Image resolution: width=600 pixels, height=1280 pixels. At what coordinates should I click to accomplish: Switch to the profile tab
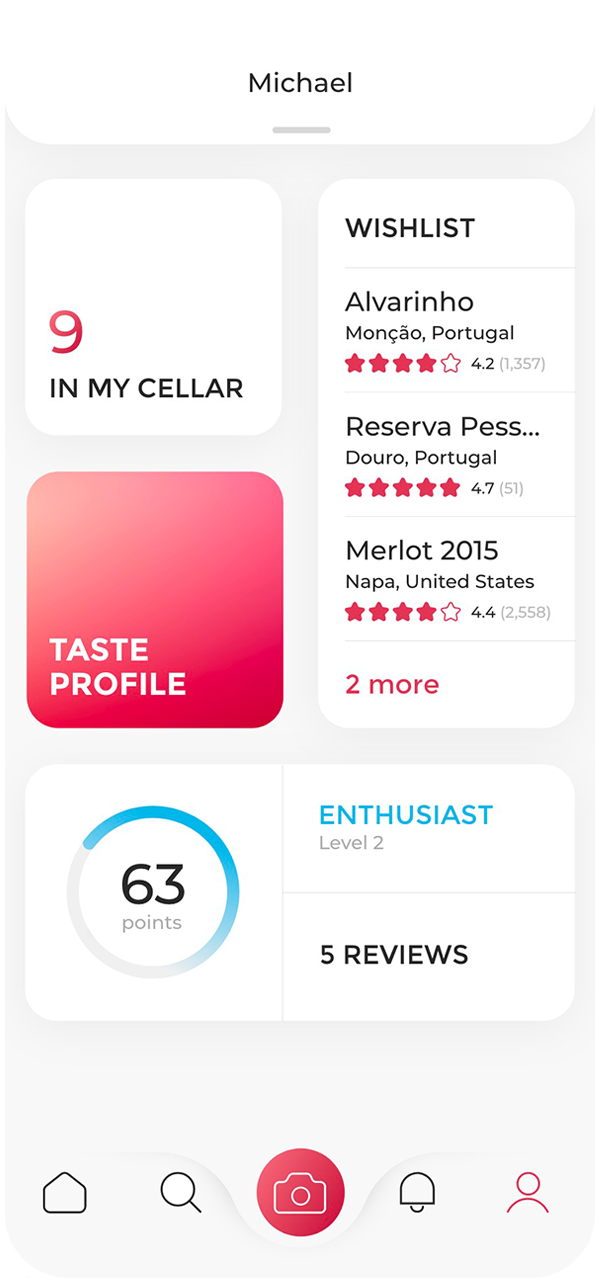(528, 1192)
